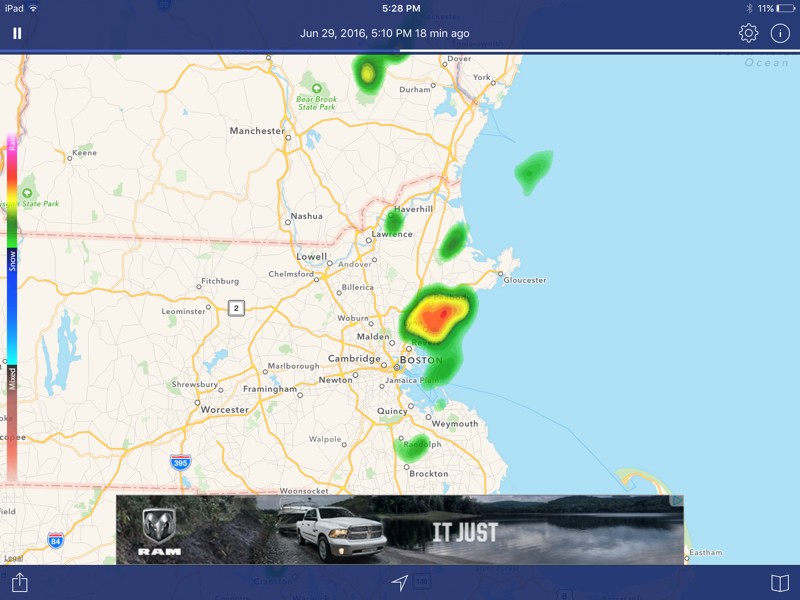The height and width of the screenshot is (600, 800).
Task: Close the RAM advertisement
Action: [x=677, y=501]
